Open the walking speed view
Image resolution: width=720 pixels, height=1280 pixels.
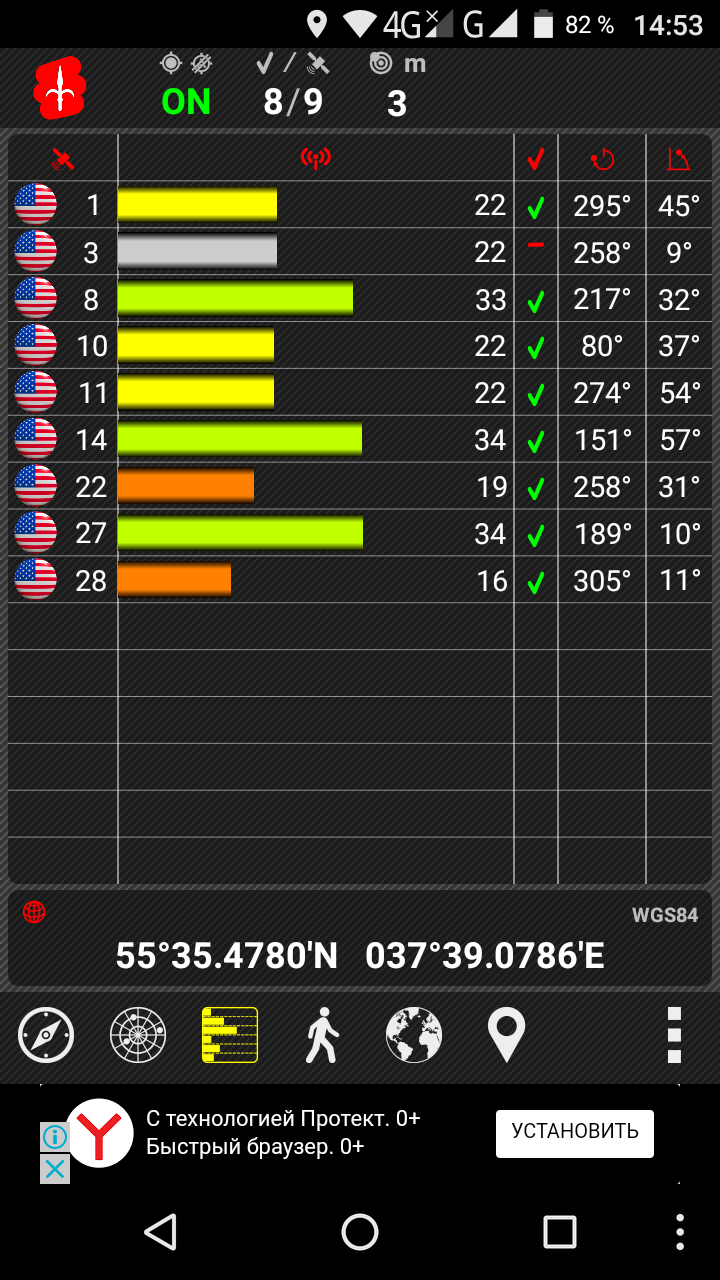pyautogui.click(x=322, y=1035)
